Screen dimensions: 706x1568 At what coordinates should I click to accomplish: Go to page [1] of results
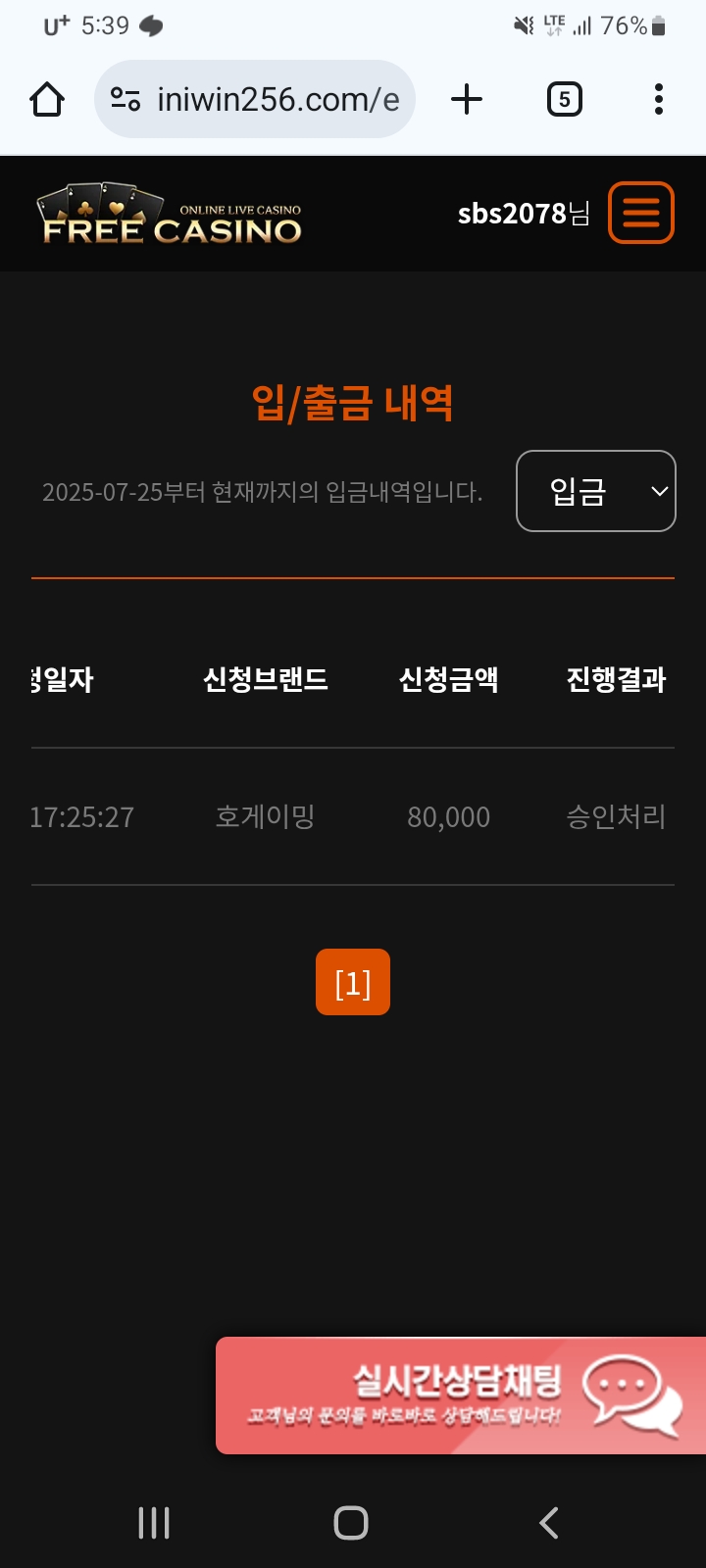pyautogui.click(x=353, y=982)
